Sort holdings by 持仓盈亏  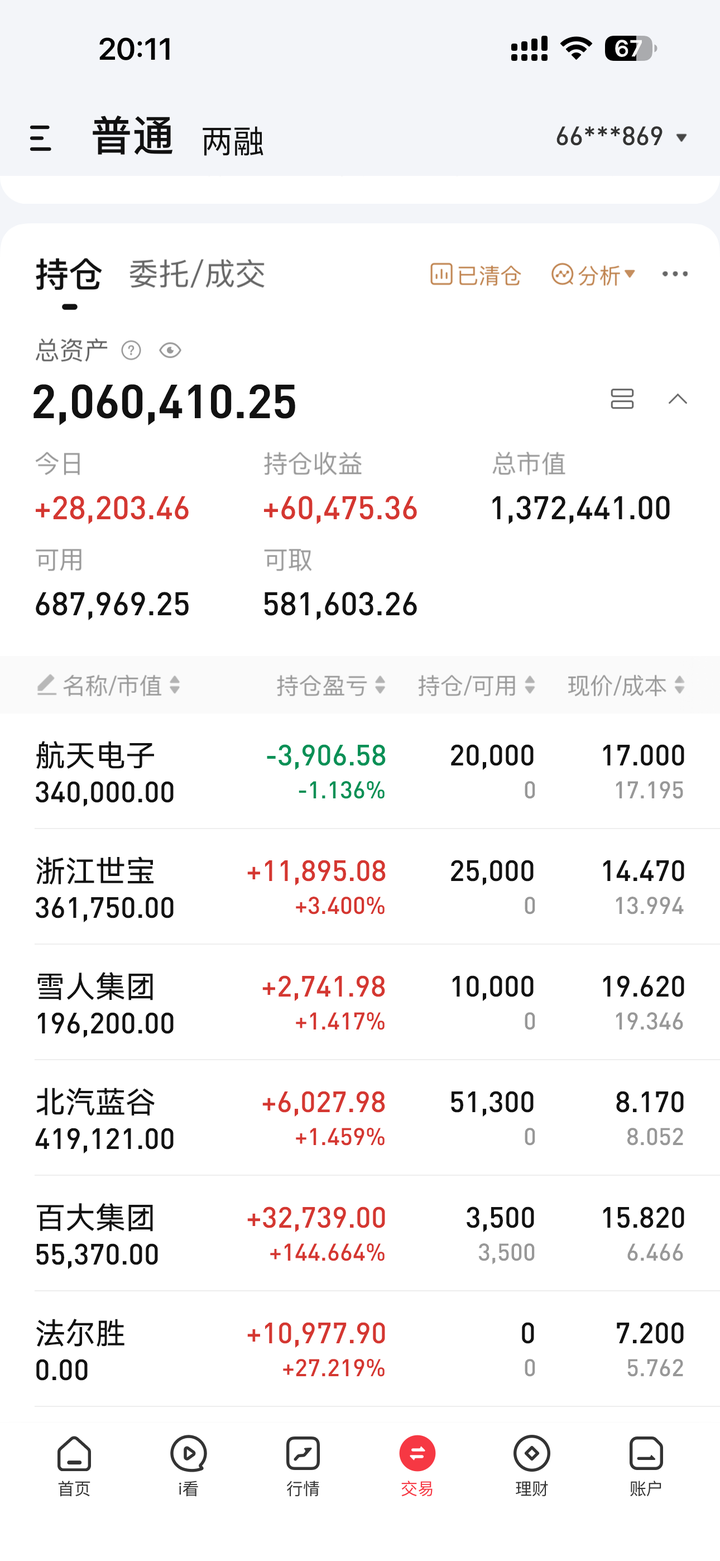[331, 686]
